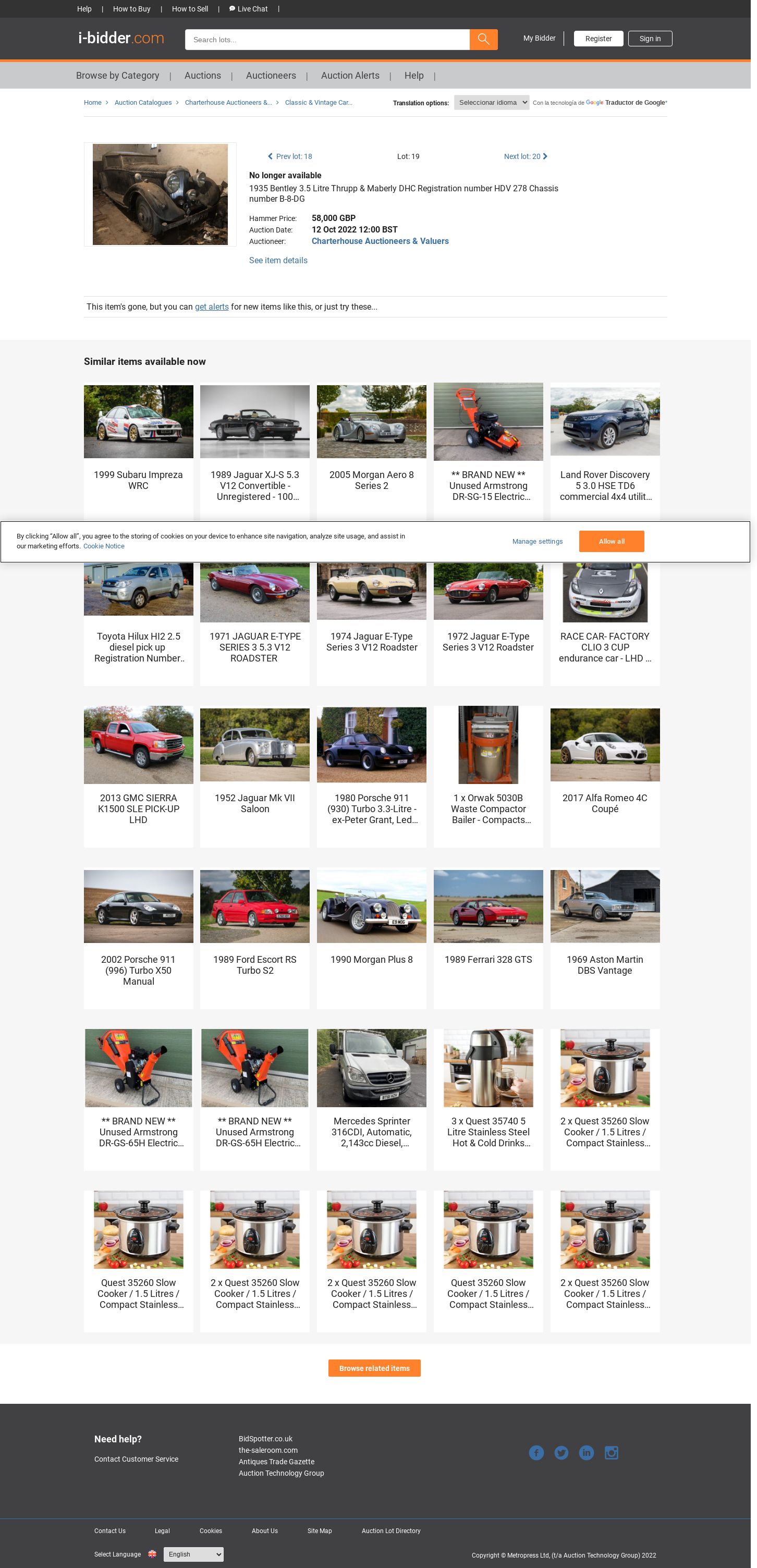Image resolution: width=757 pixels, height=1568 pixels.
Task: Accept cookies with Allow all
Action: pos(611,541)
